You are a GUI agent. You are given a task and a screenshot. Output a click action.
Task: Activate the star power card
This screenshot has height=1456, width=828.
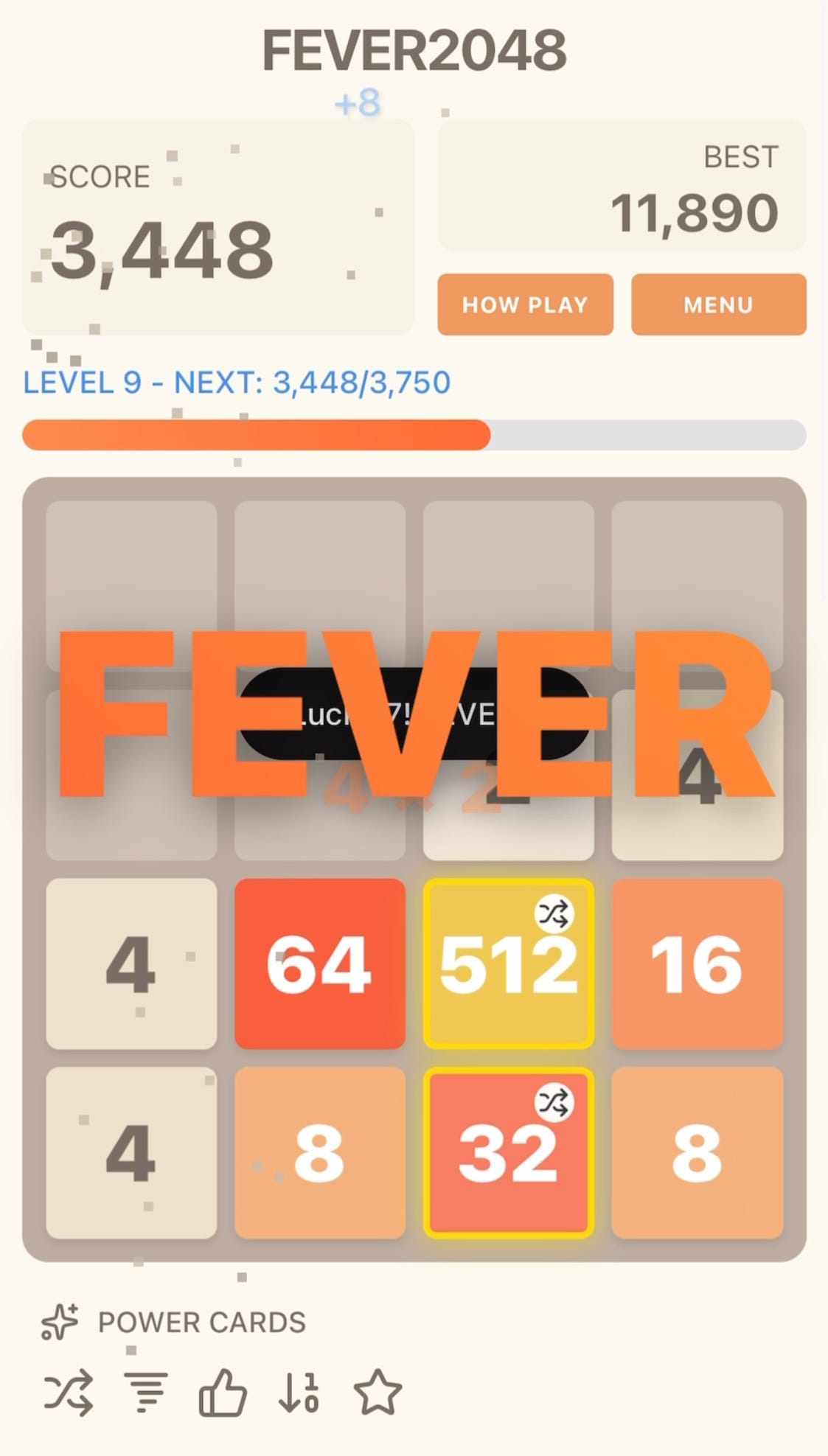pyautogui.click(x=378, y=1393)
